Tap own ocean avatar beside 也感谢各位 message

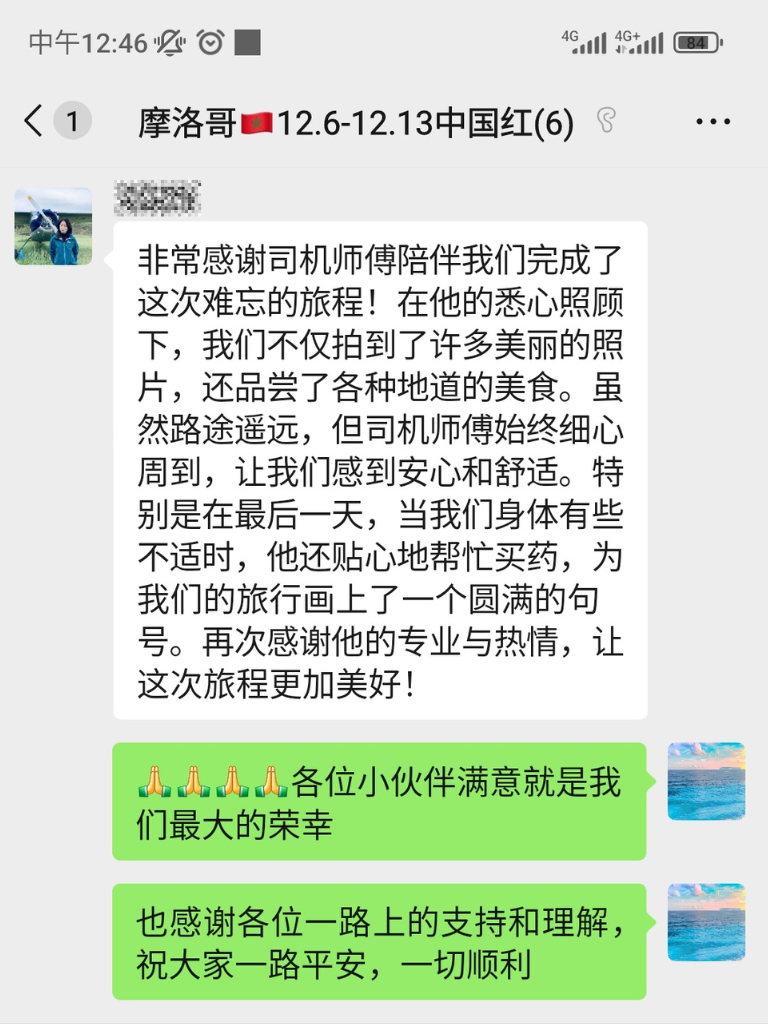[706, 921]
